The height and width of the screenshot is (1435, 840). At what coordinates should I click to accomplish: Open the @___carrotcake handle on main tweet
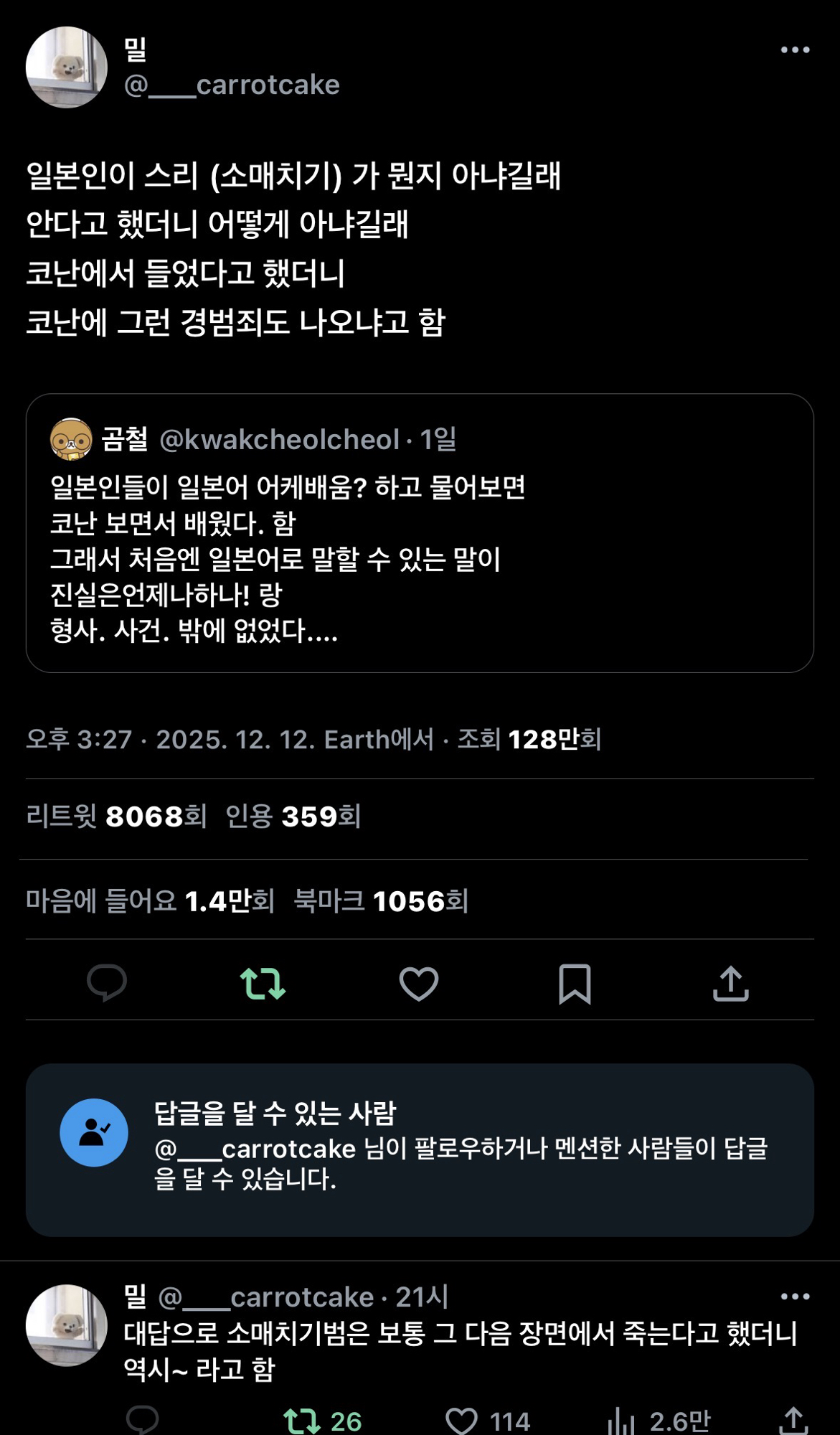pos(232,85)
